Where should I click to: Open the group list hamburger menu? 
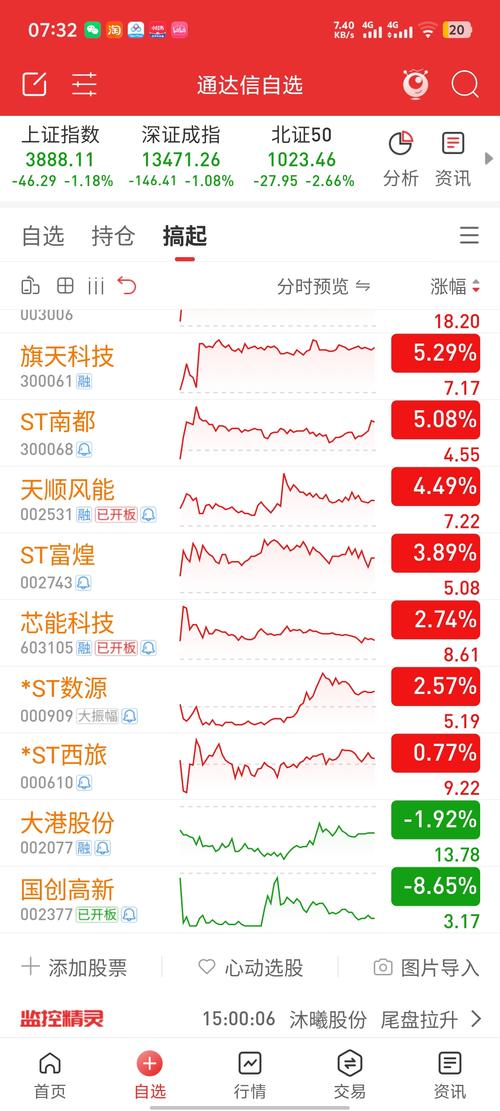point(469,235)
